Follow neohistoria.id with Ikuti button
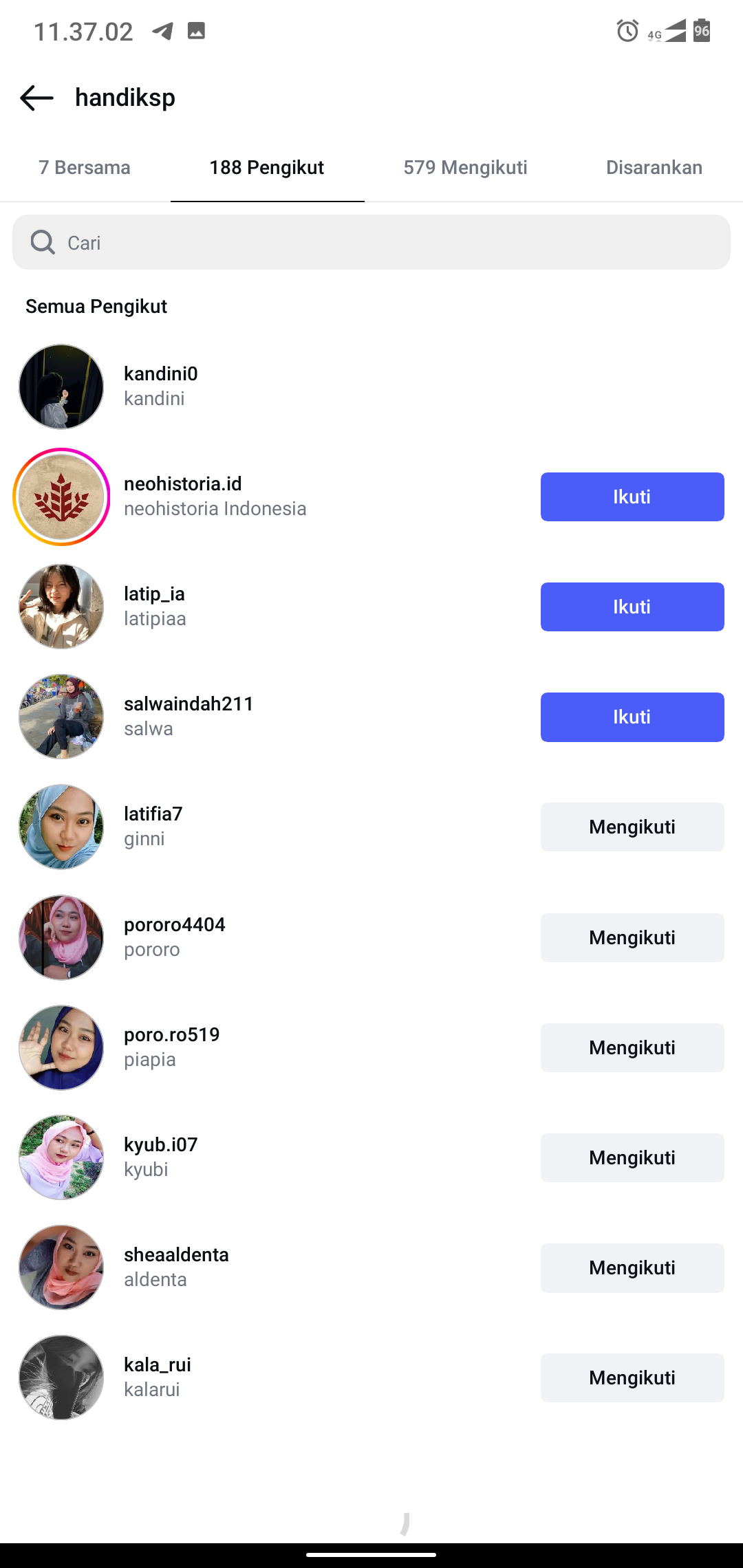The image size is (743, 1568). [x=632, y=497]
